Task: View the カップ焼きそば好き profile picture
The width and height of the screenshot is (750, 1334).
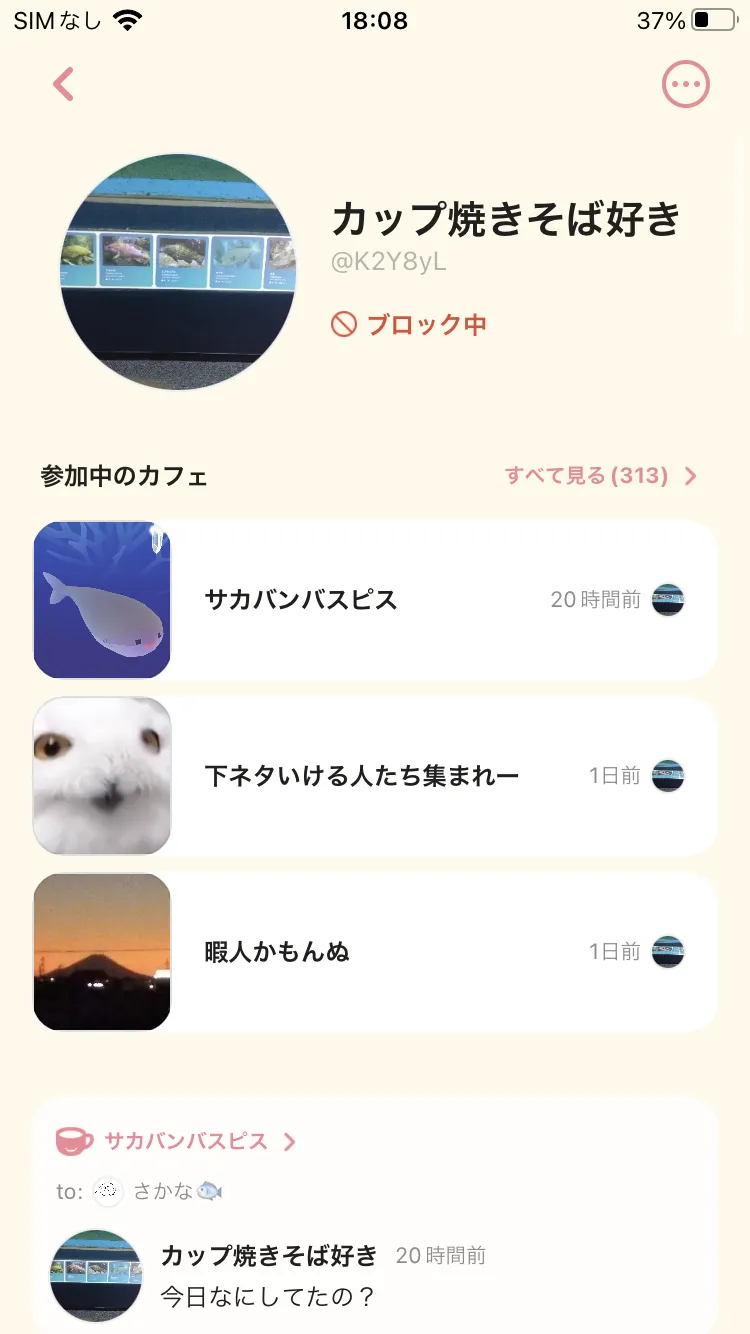Action: point(179,271)
